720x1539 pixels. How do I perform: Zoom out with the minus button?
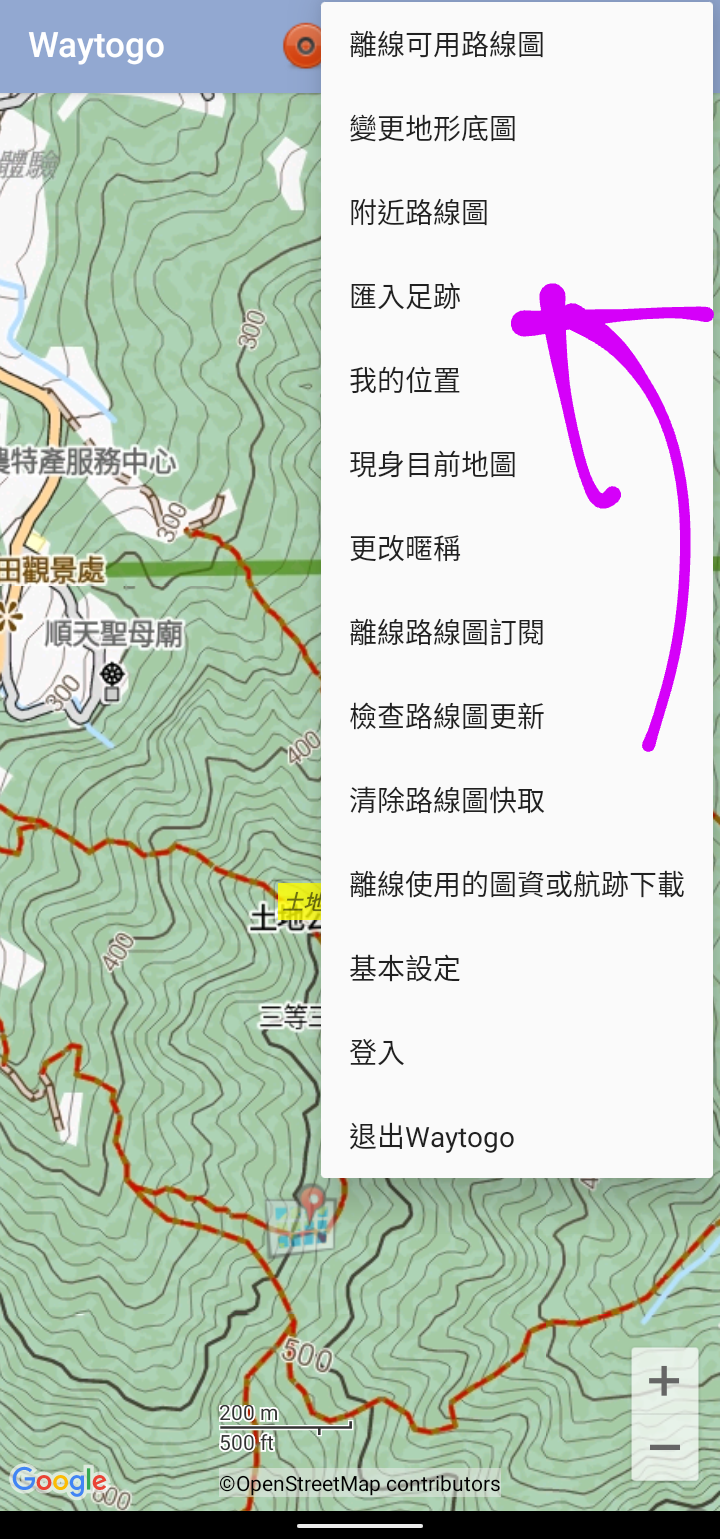(x=665, y=1447)
